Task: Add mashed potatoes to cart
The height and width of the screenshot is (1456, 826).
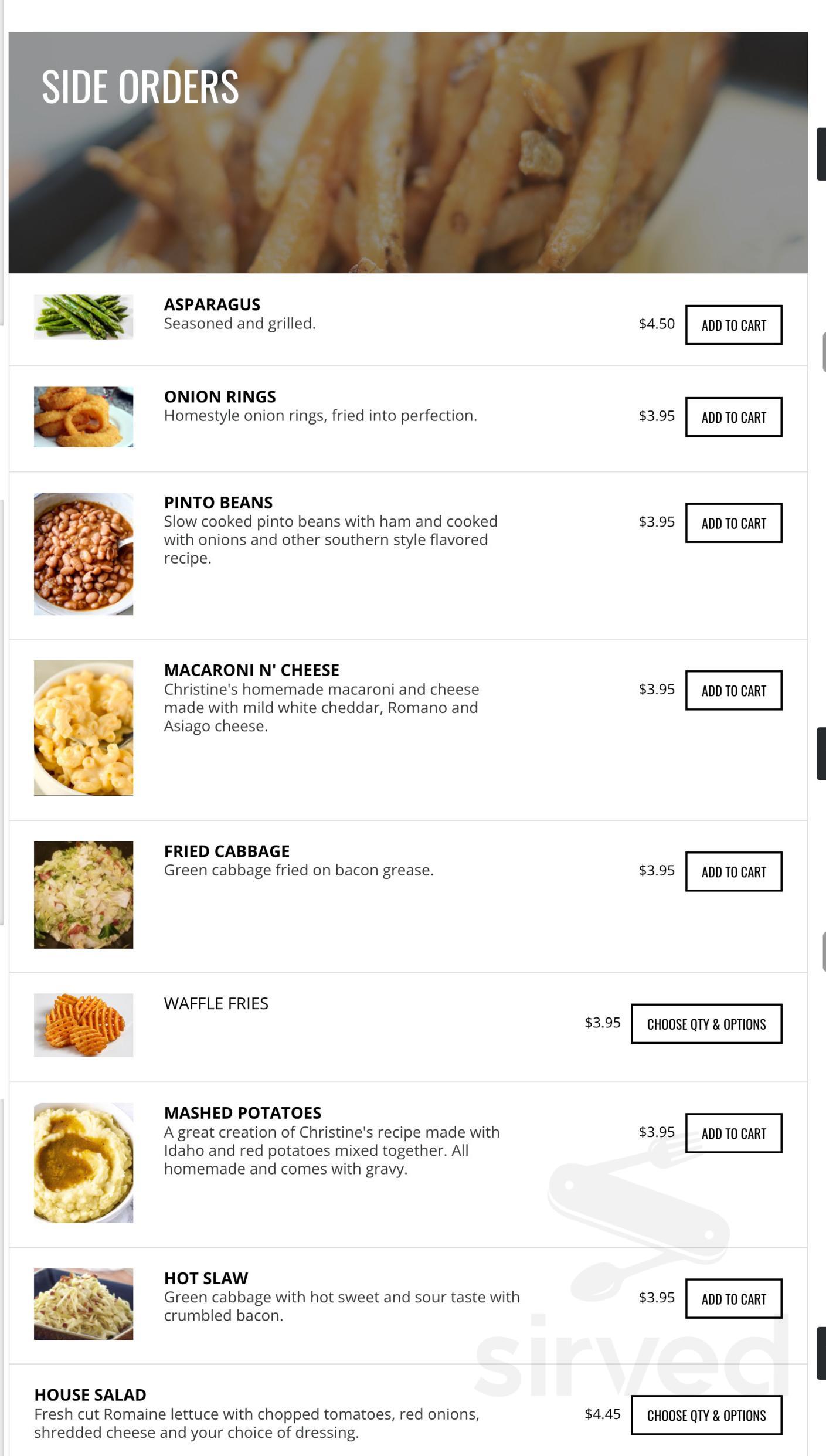Action: click(x=733, y=1133)
